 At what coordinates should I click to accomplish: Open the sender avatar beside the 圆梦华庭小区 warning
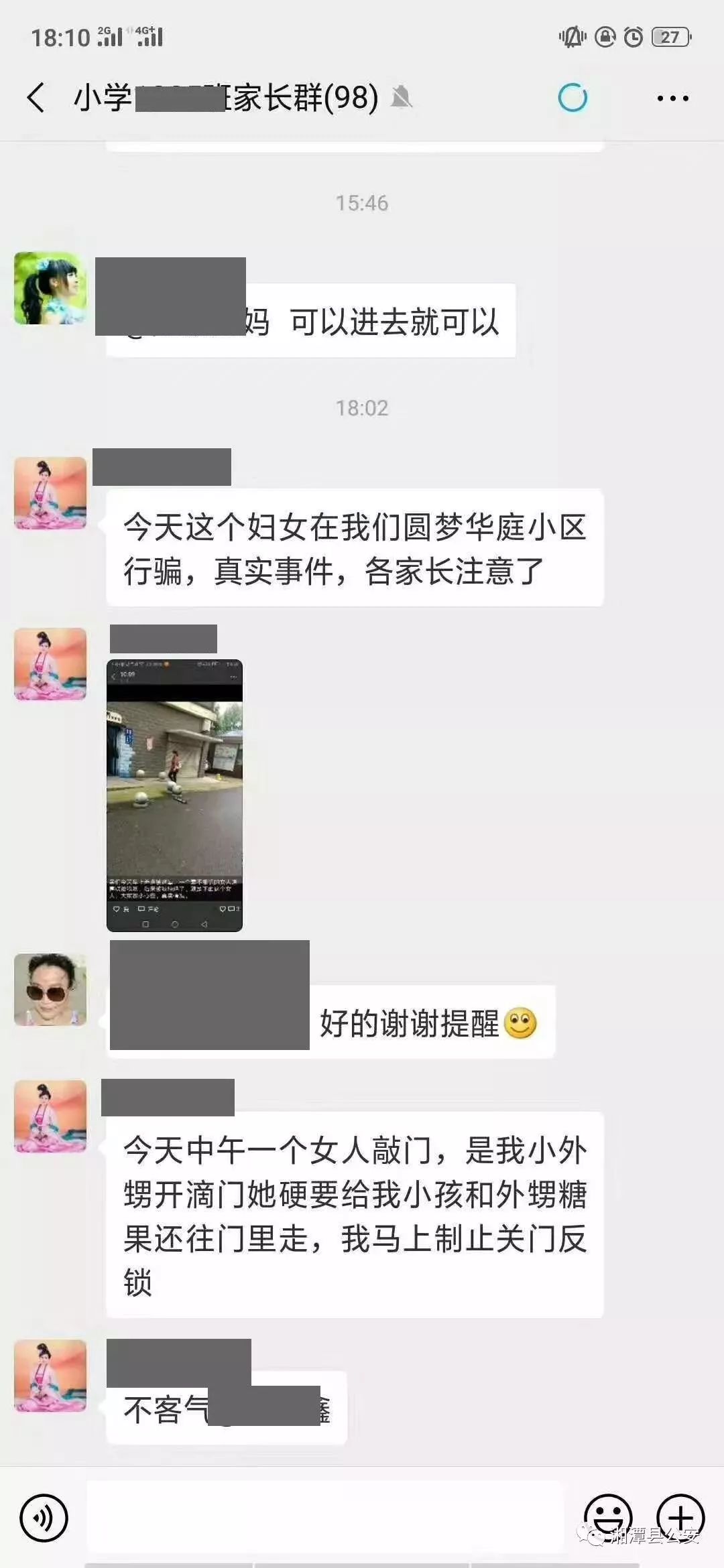pos(50,493)
